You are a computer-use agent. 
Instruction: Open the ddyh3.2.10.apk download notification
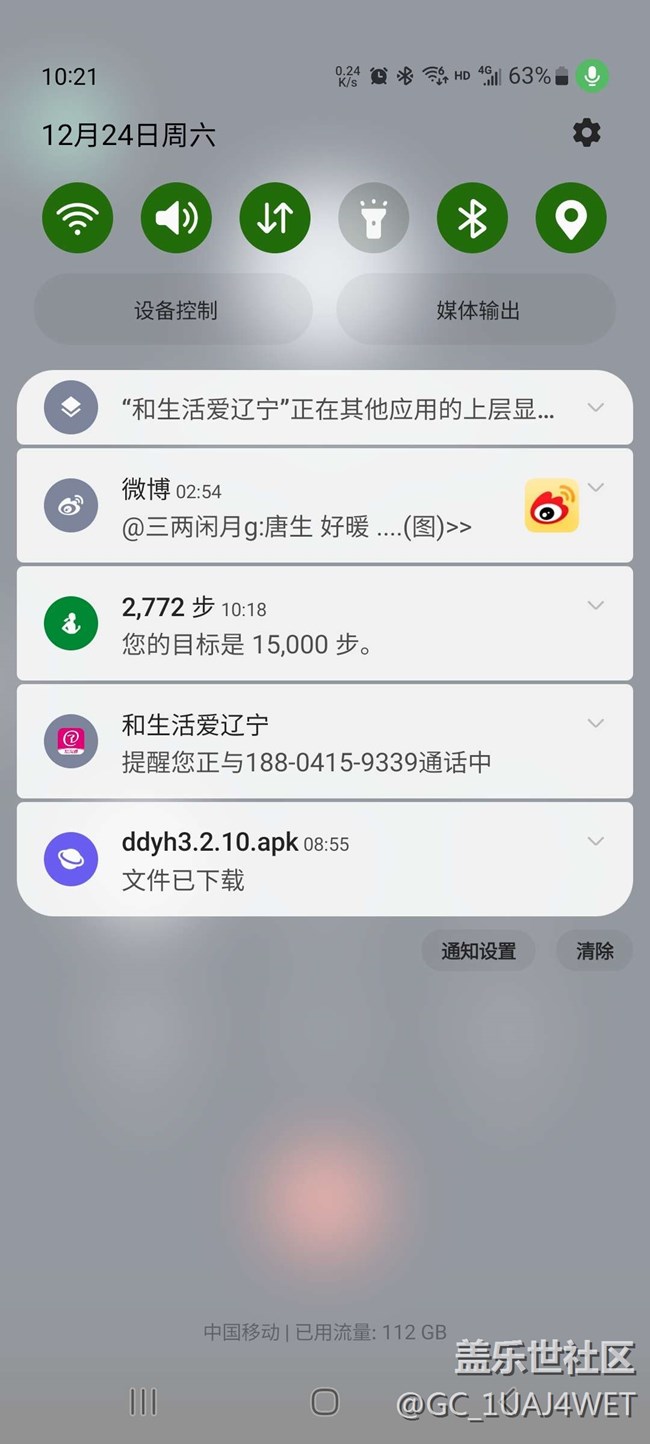[325, 859]
